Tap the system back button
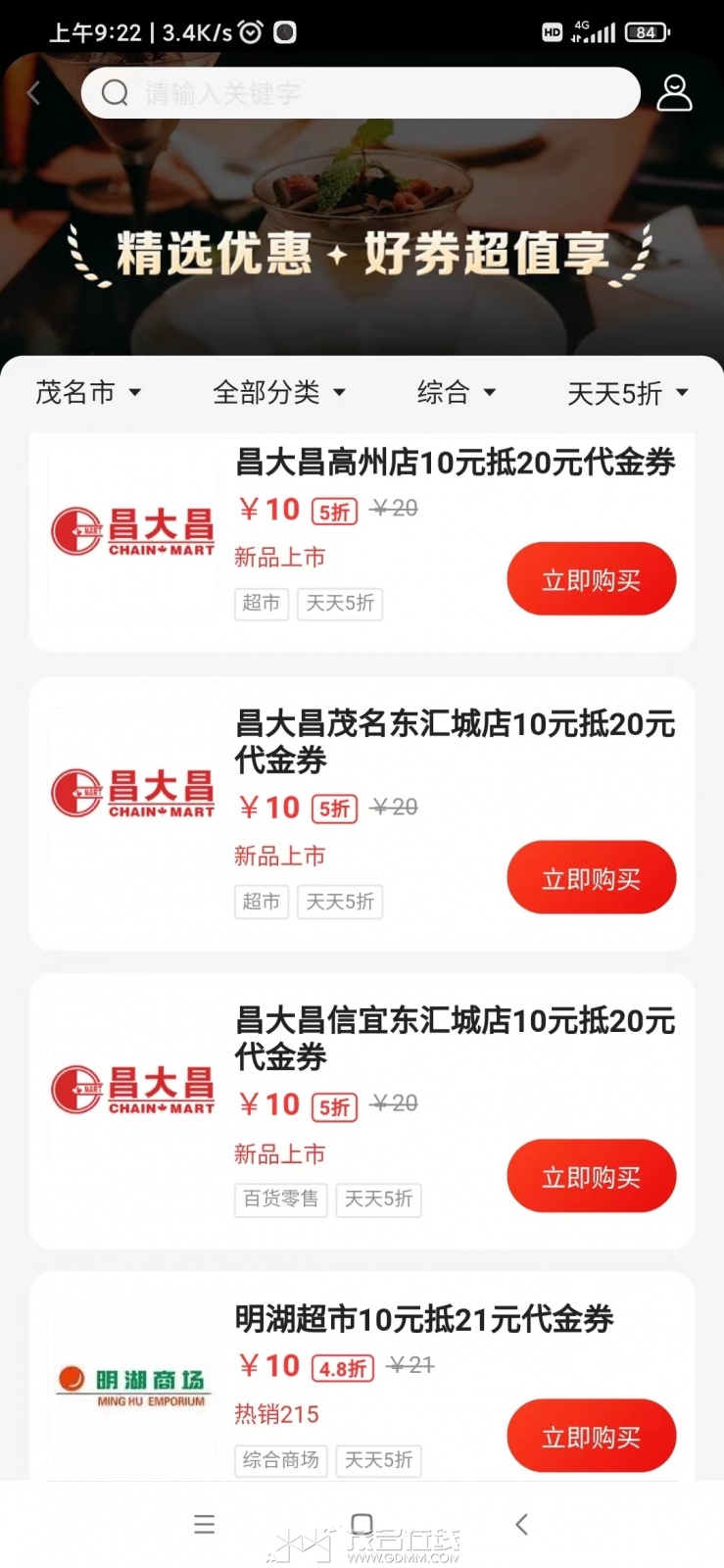This screenshot has height=1568, width=724. (x=521, y=1524)
